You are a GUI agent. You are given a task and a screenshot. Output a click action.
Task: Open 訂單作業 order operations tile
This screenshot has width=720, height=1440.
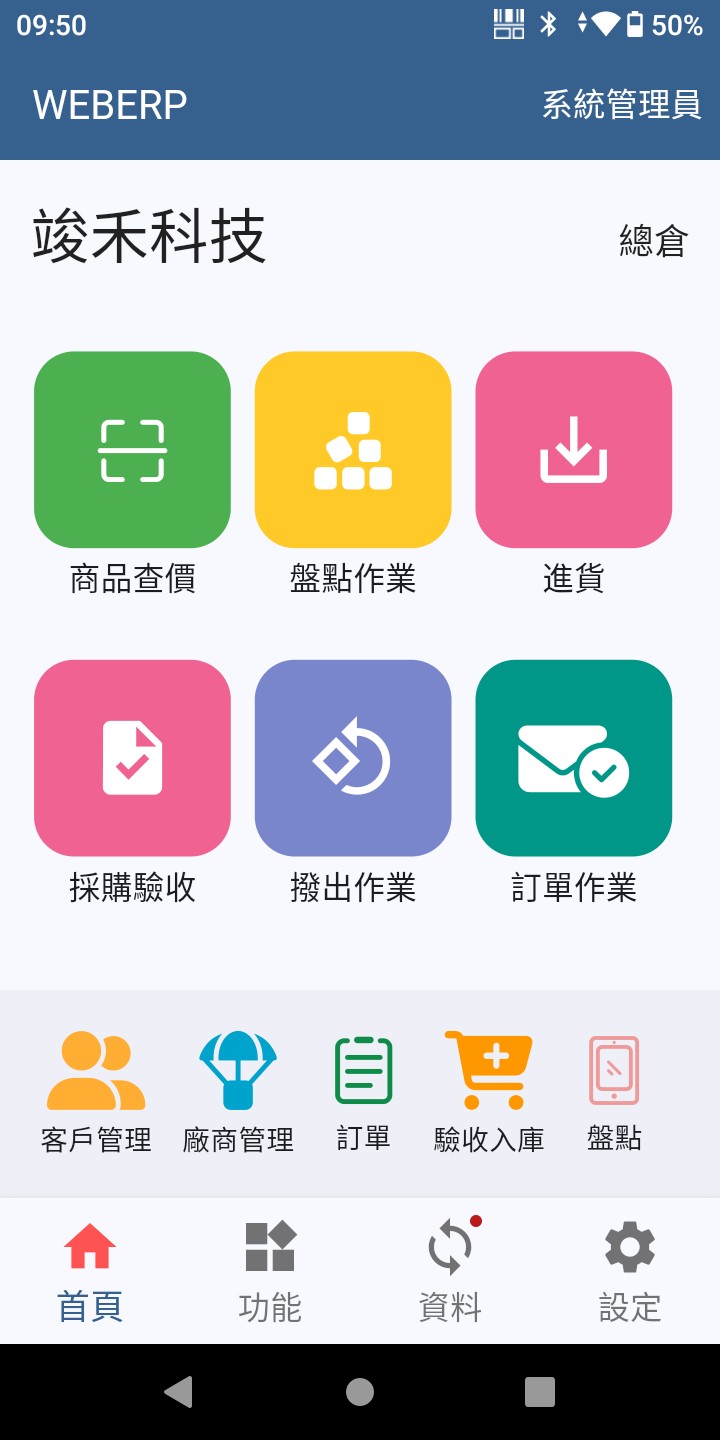click(x=573, y=758)
